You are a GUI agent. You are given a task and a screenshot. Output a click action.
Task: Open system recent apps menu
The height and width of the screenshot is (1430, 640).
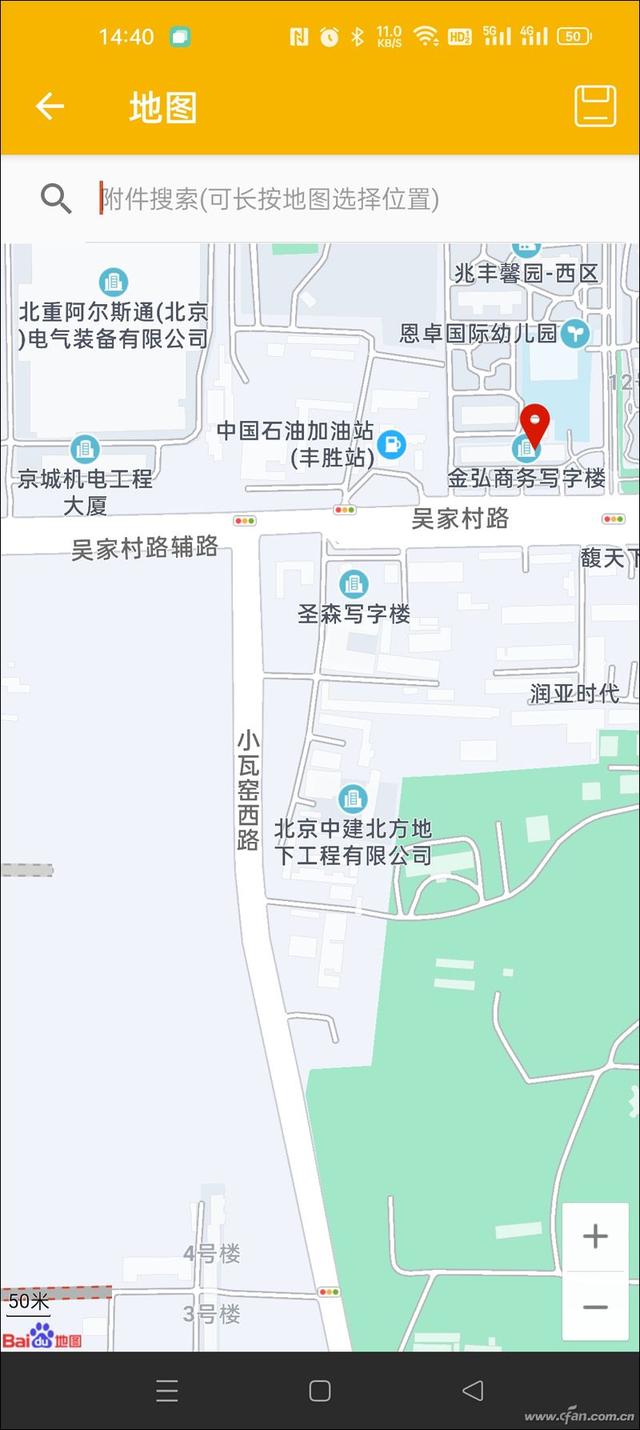167,1390
